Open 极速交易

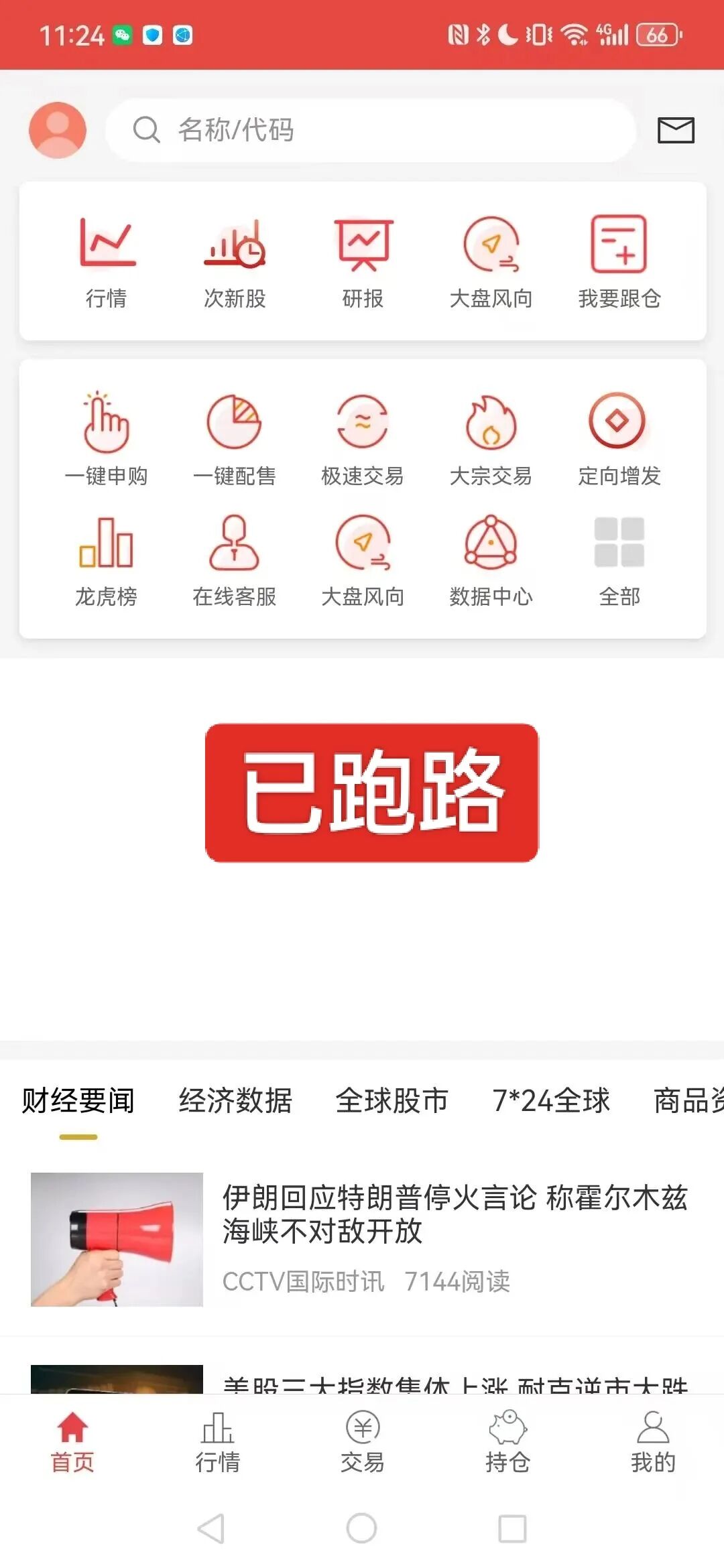[363, 439]
